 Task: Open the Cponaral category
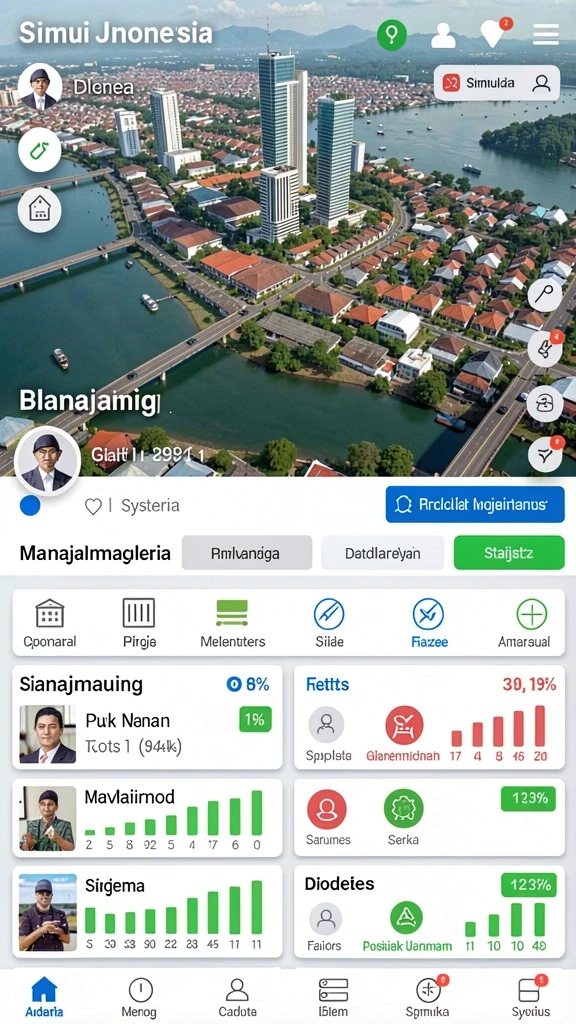pos(50,623)
